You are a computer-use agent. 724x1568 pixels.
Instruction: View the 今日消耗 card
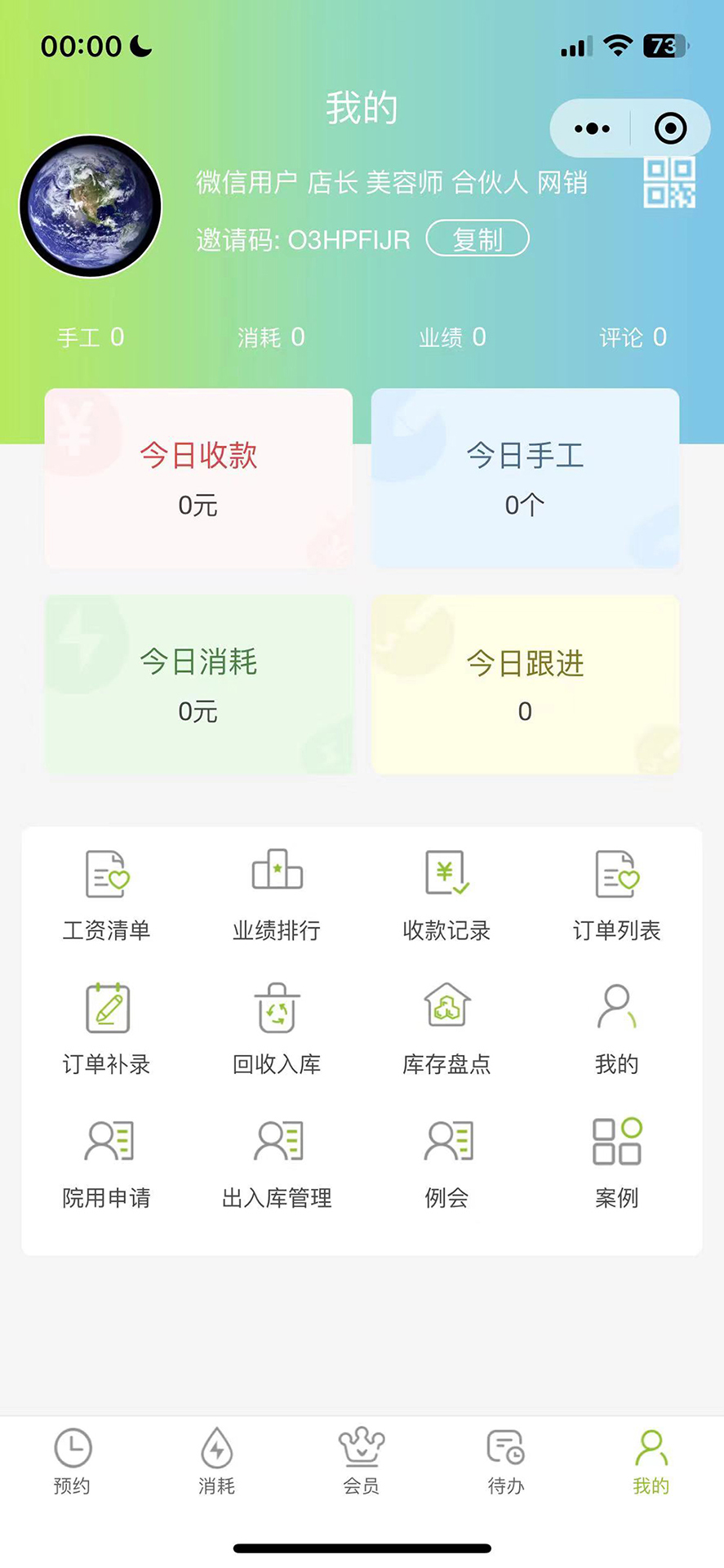[198, 684]
